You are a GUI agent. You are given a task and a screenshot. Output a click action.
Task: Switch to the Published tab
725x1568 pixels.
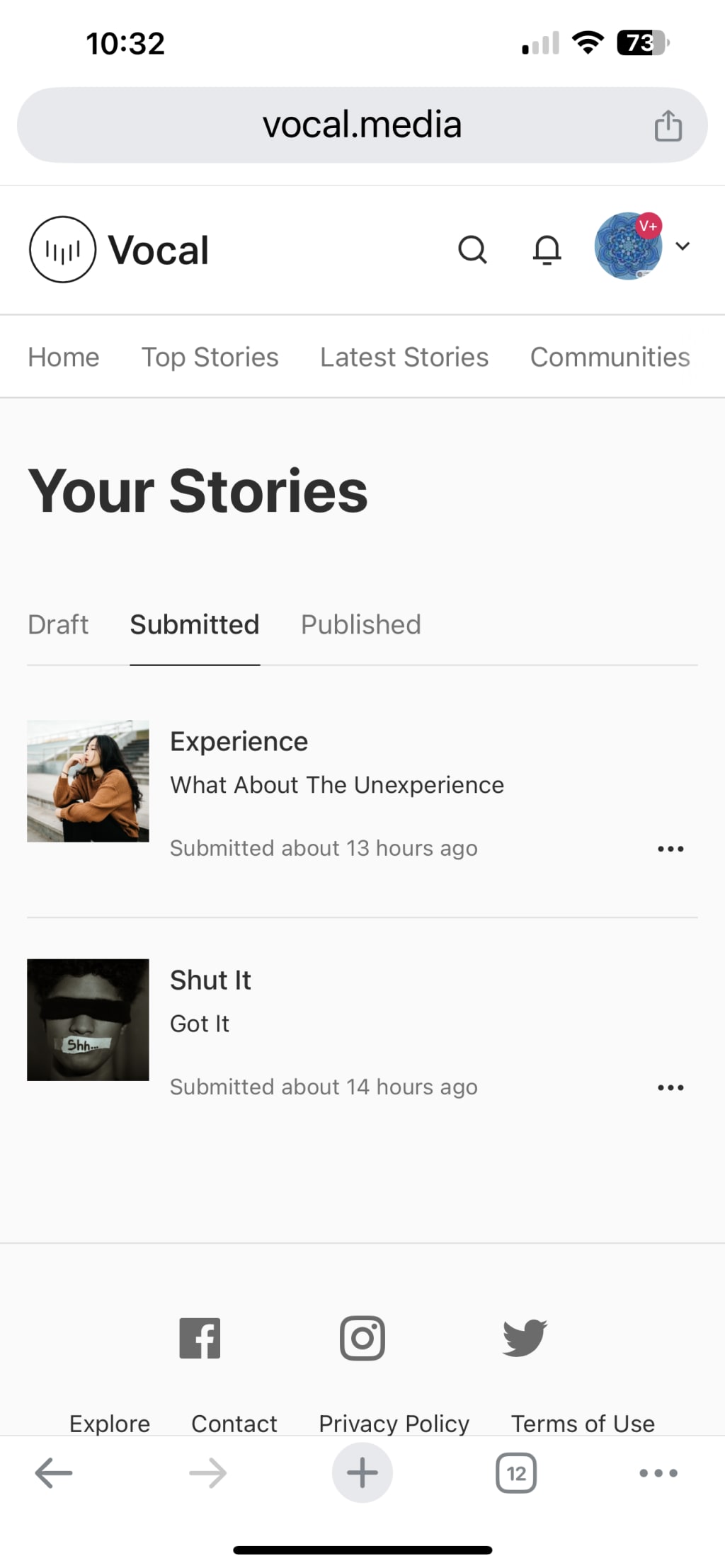point(361,624)
